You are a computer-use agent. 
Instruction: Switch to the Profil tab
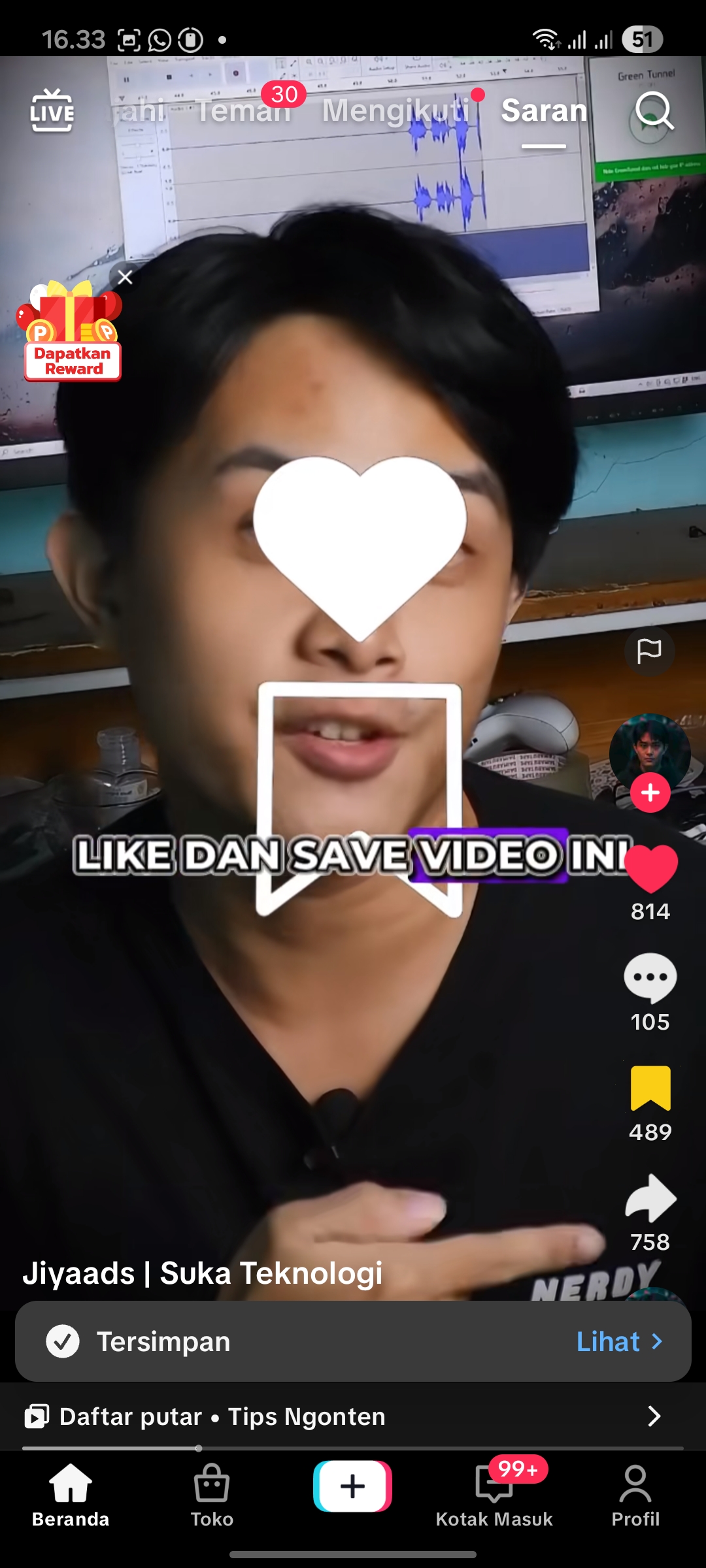tap(635, 1495)
